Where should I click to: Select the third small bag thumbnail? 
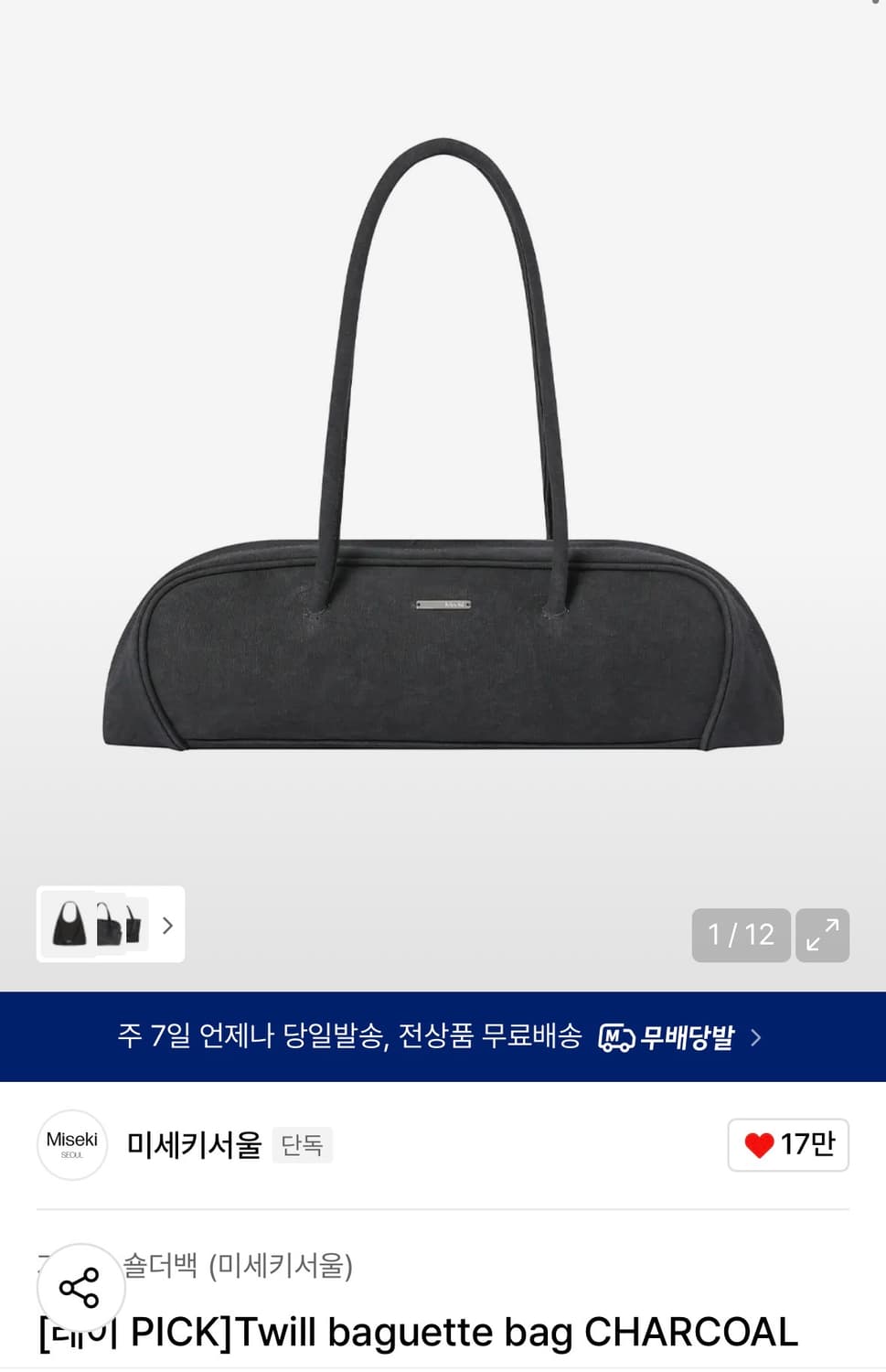click(x=135, y=927)
